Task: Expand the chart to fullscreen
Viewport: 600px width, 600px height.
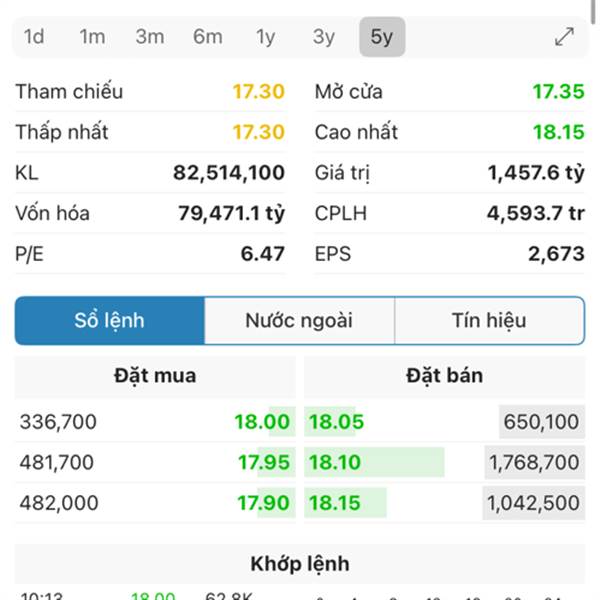Action: point(564,37)
